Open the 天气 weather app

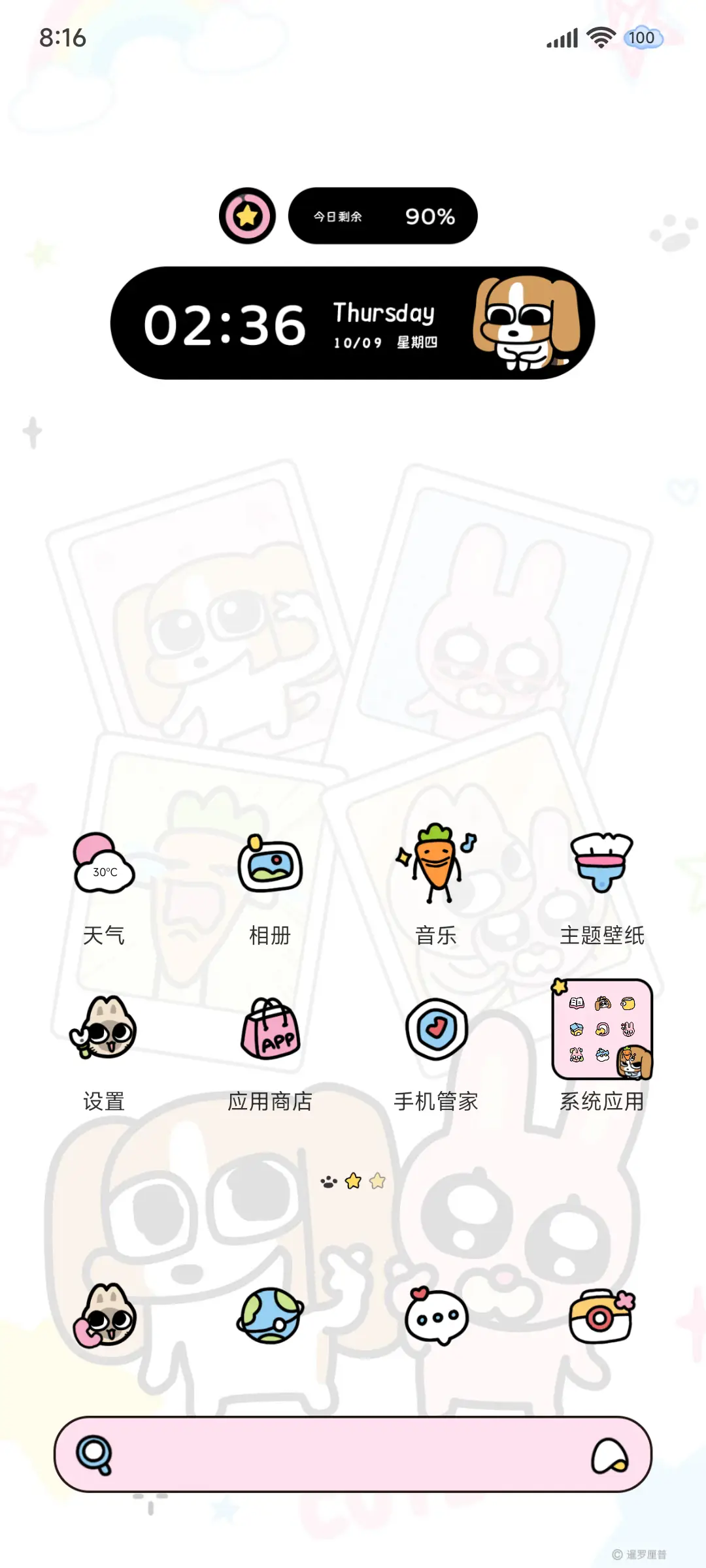point(105,862)
